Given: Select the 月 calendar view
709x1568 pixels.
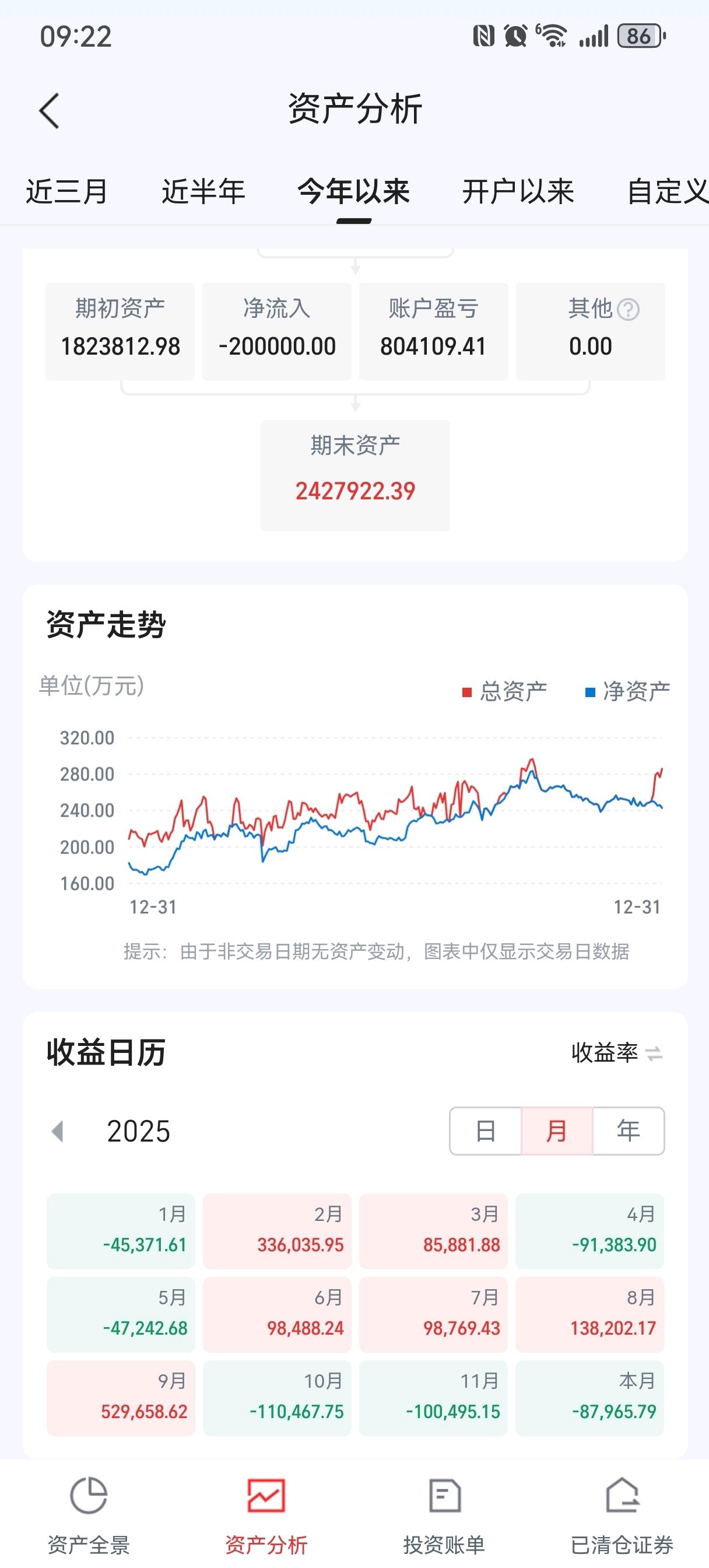Looking at the screenshot, I should (x=557, y=1131).
